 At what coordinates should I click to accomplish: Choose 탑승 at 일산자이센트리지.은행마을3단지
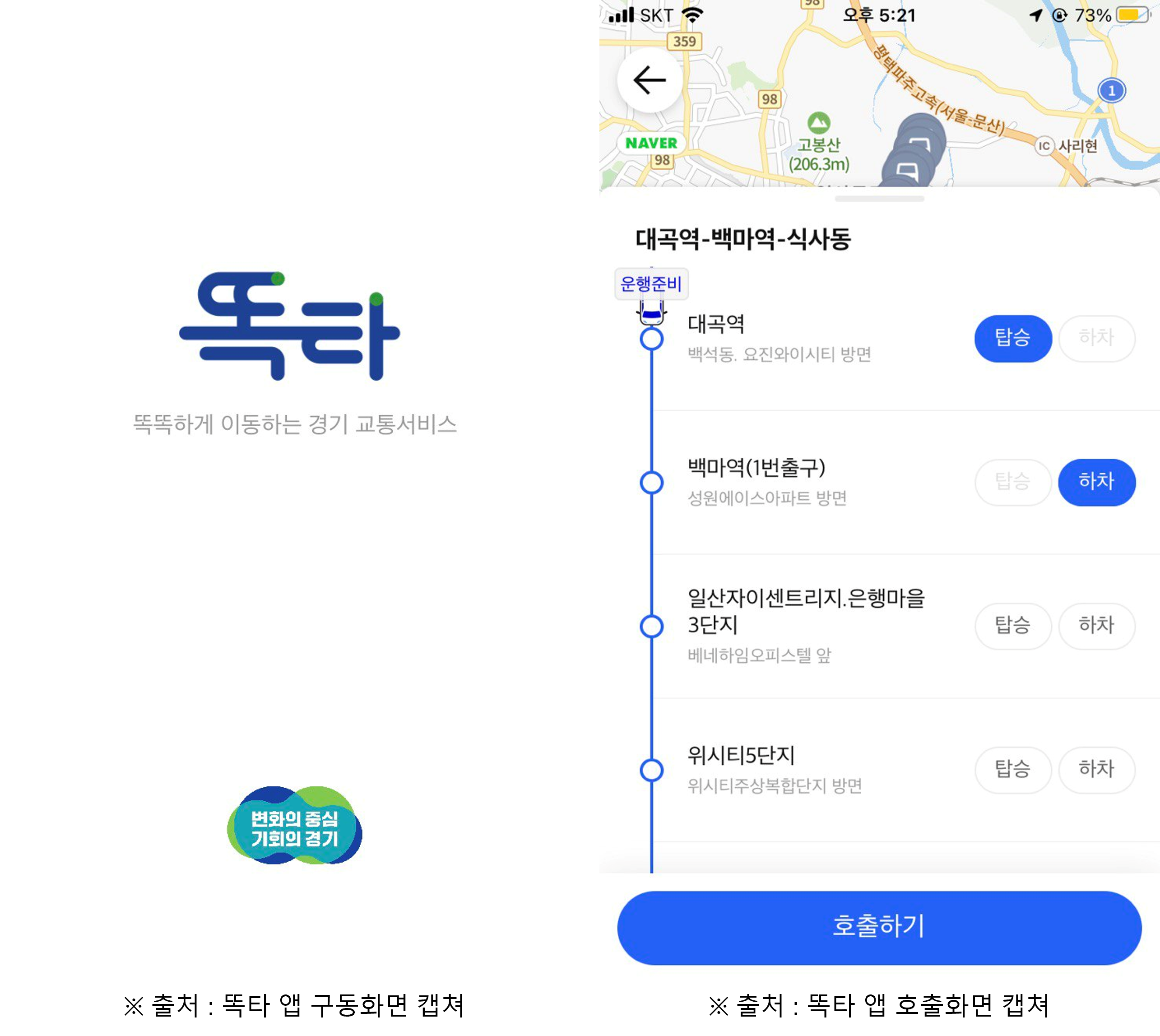click(1012, 626)
